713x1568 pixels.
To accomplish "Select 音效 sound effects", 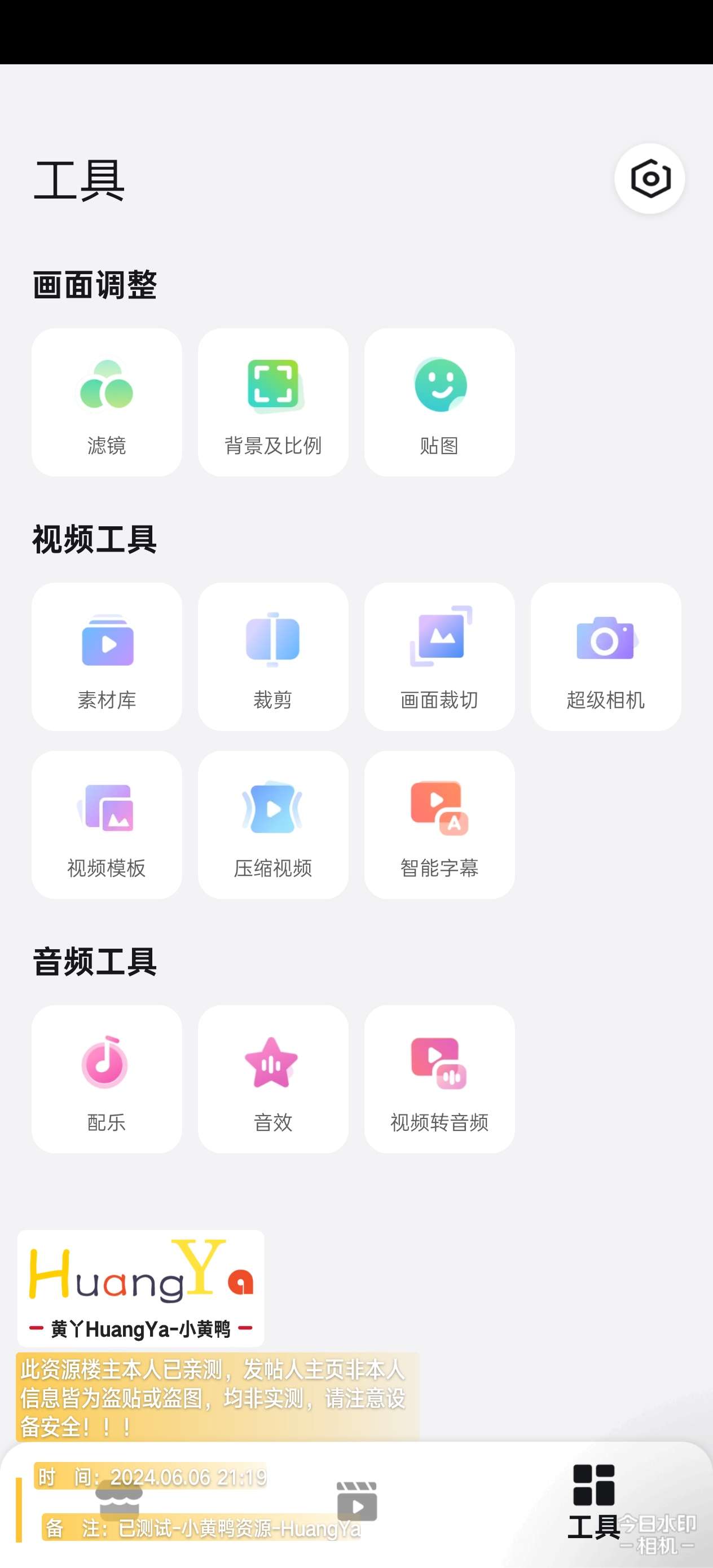I will (x=273, y=1079).
